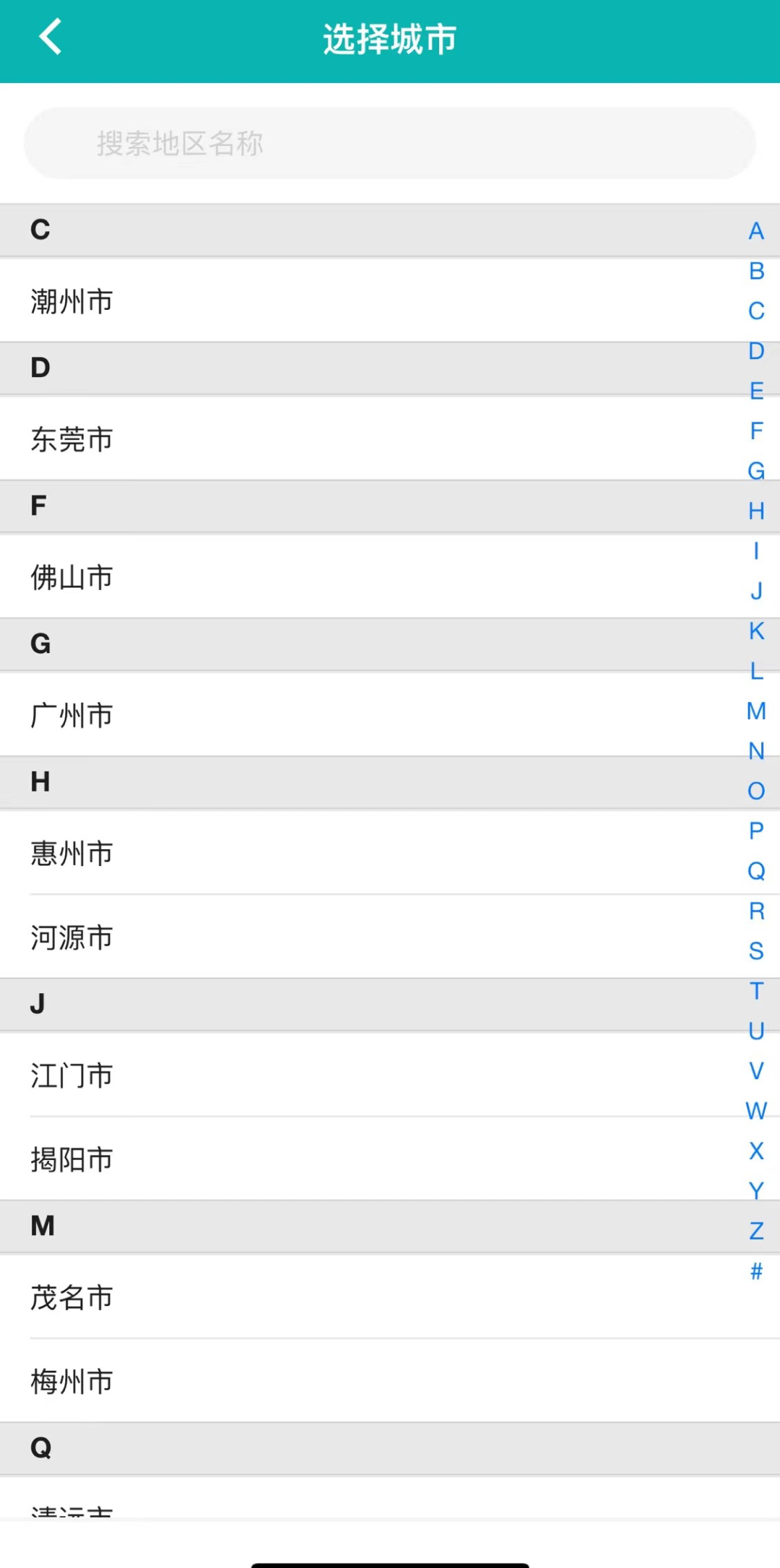Choose 惠州市 from the H section
This screenshot has width=780, height=1568.
[72, 853]
